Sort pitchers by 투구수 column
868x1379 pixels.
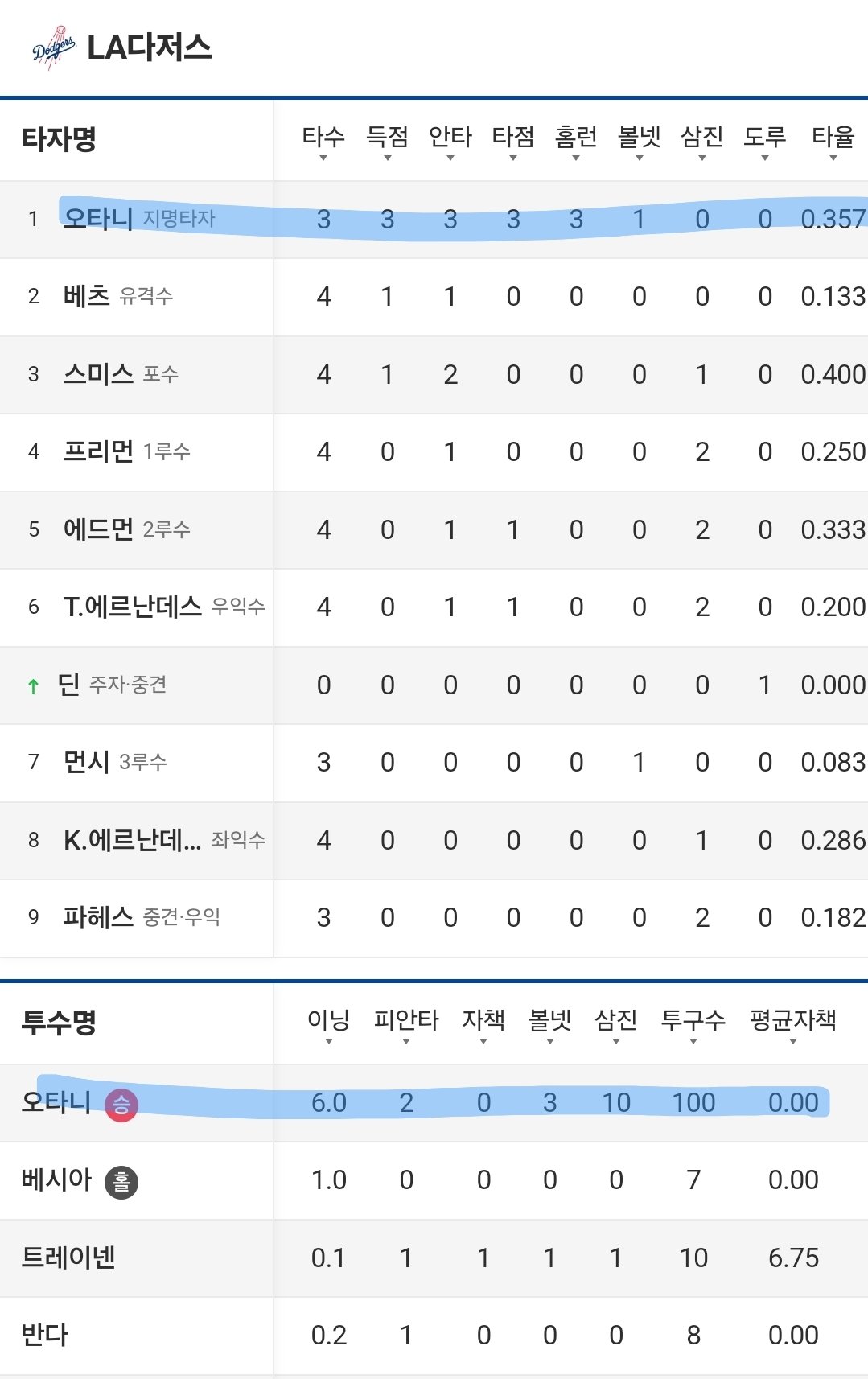point(693,1024)
